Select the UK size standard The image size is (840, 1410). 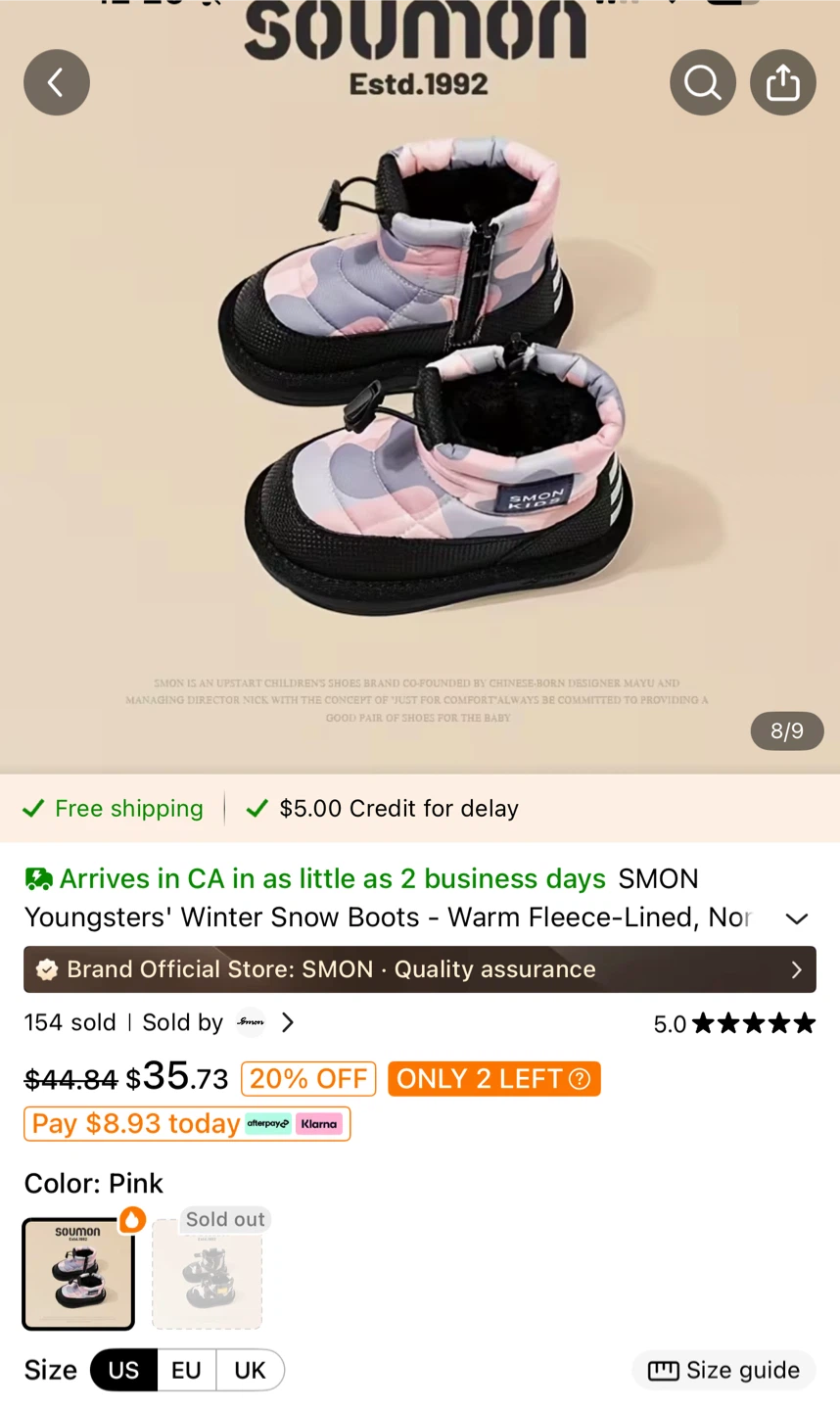[x=250, y=1370]
